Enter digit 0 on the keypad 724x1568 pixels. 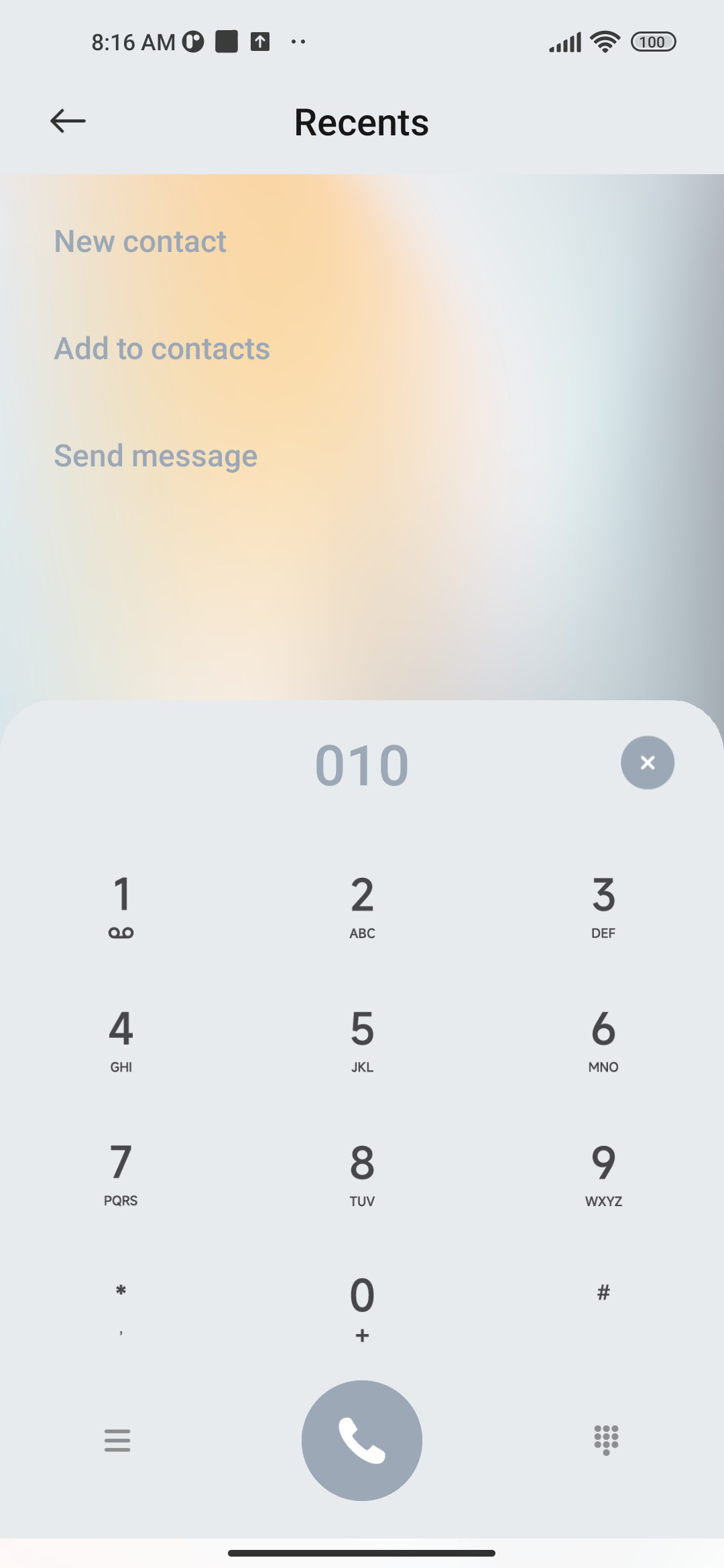[362, 1308]
